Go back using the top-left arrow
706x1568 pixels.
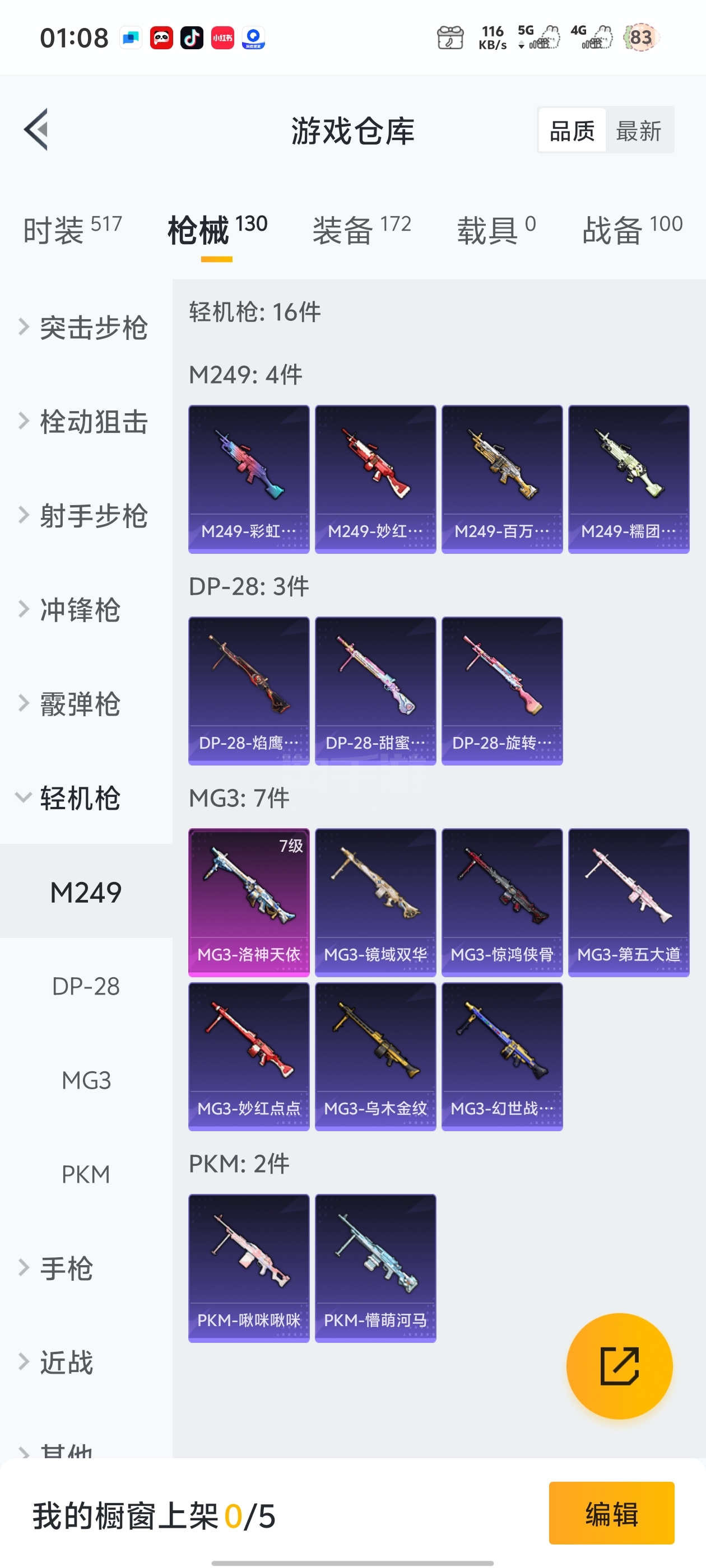tap(36, 130)
